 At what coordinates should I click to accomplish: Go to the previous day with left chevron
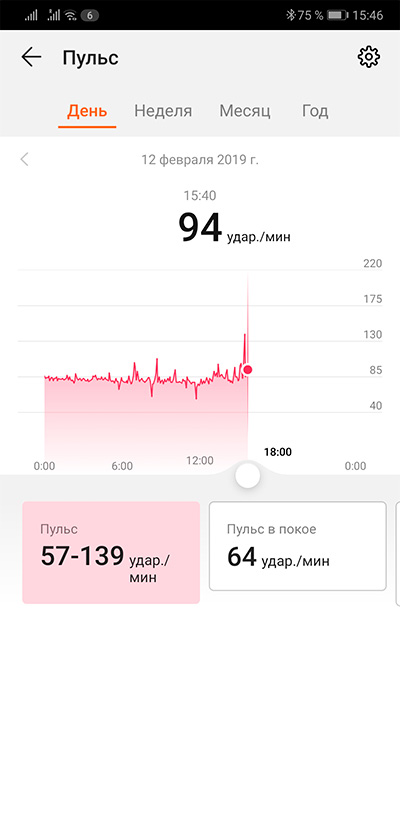pos(24,159)
